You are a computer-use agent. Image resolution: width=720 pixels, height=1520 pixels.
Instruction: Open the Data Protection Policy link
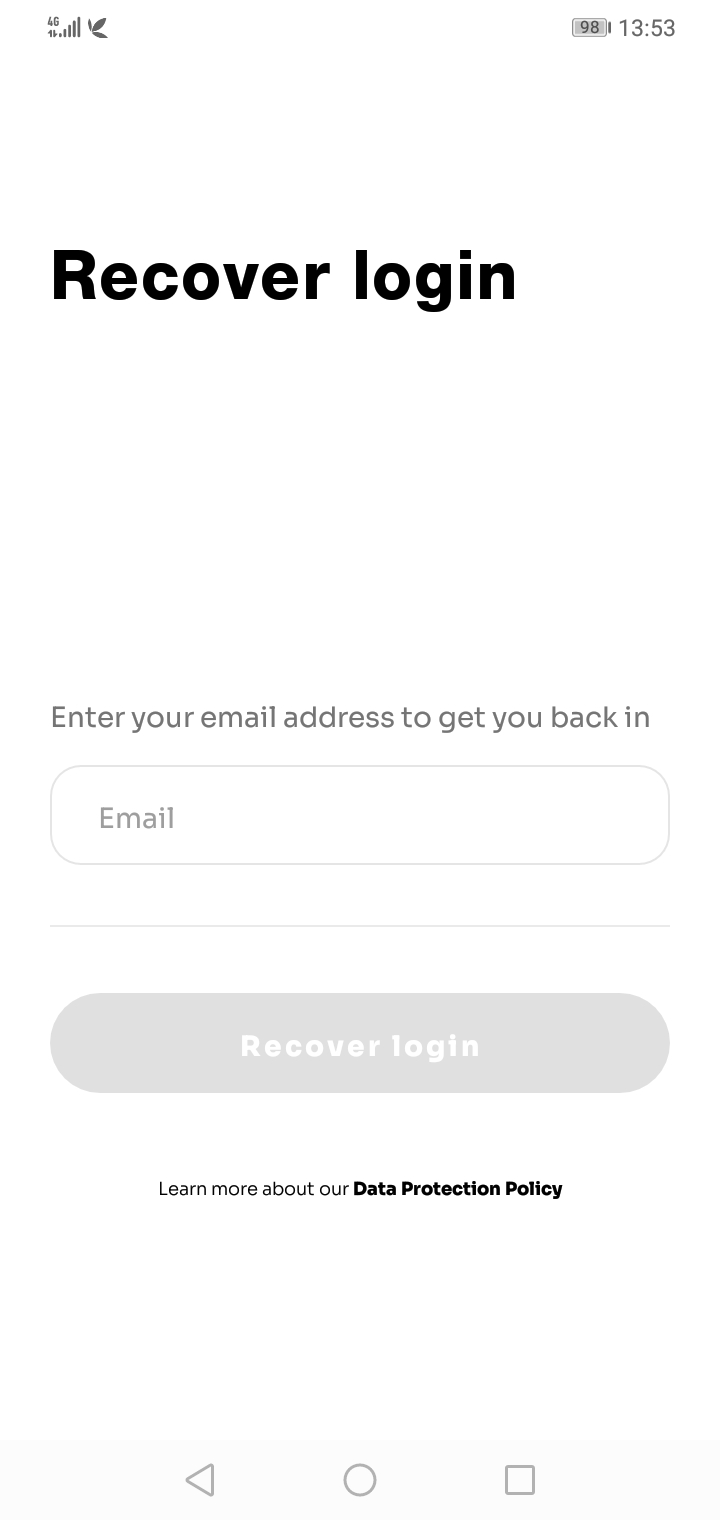(x=457, y=1189)
